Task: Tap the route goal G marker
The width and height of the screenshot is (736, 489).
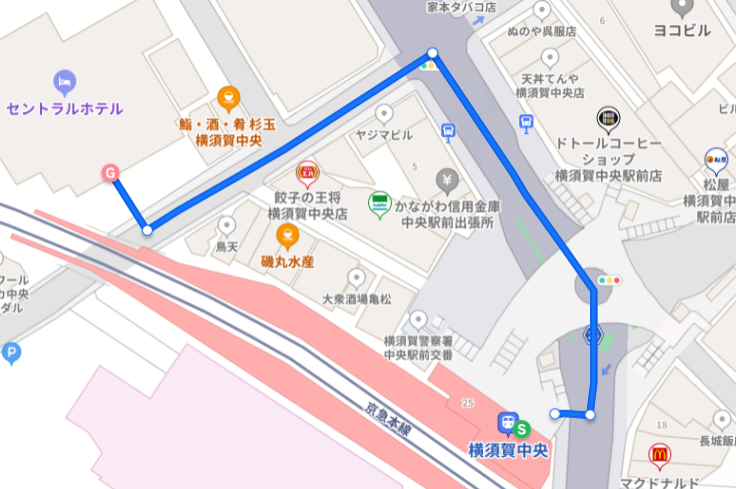Action: pos(110,174)
